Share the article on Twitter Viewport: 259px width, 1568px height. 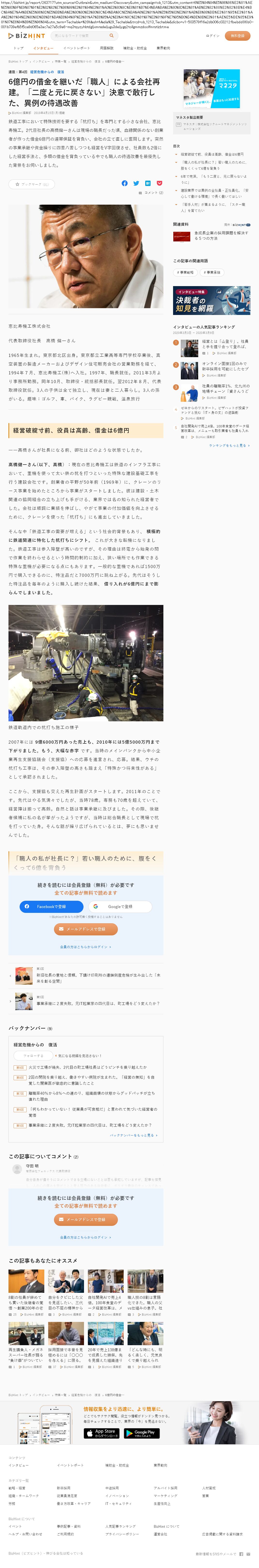click(x=136, y=183)
